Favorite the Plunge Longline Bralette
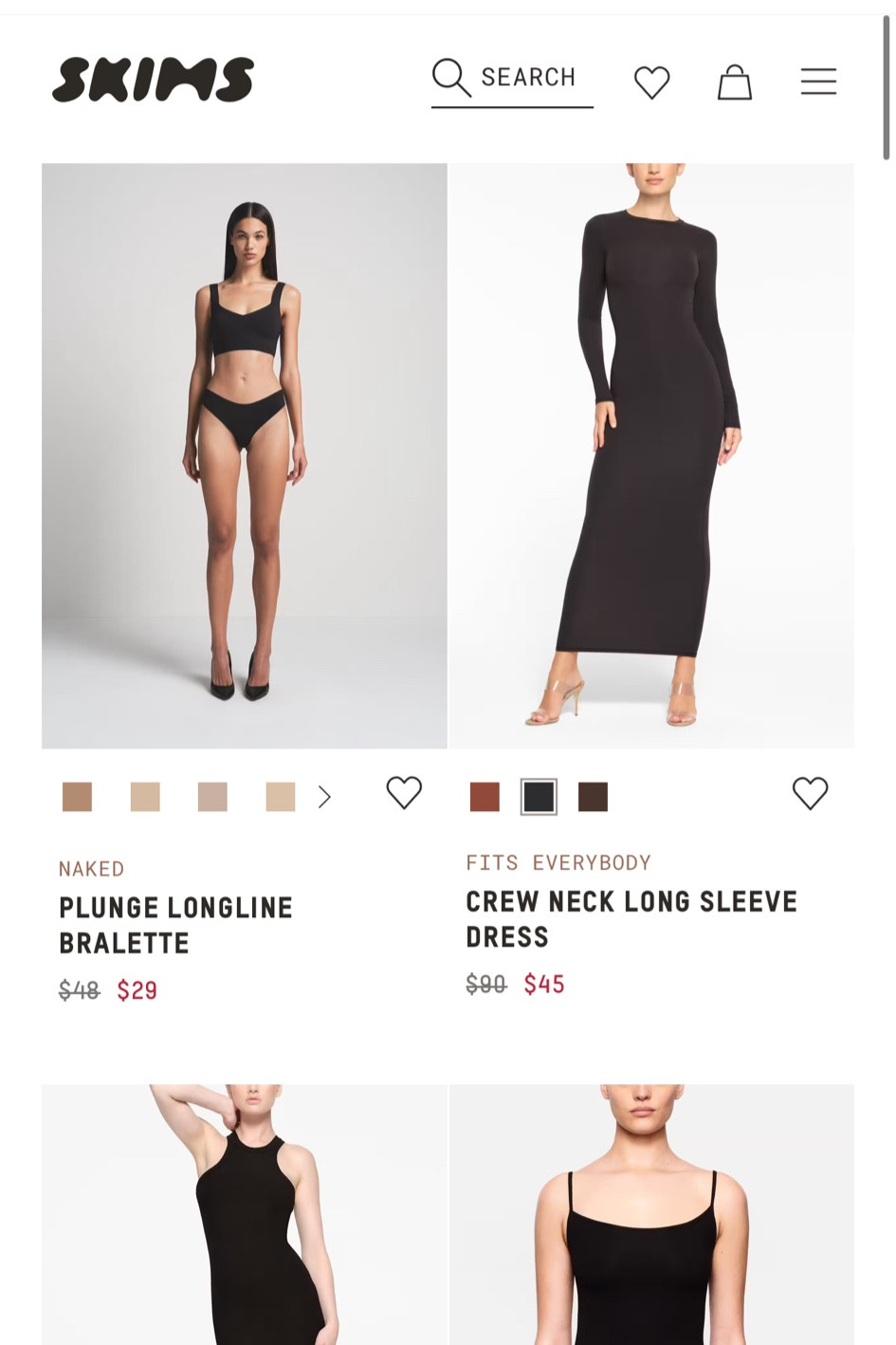The width and height of the screenshot is (896, 1345). [x=404, y=793]
